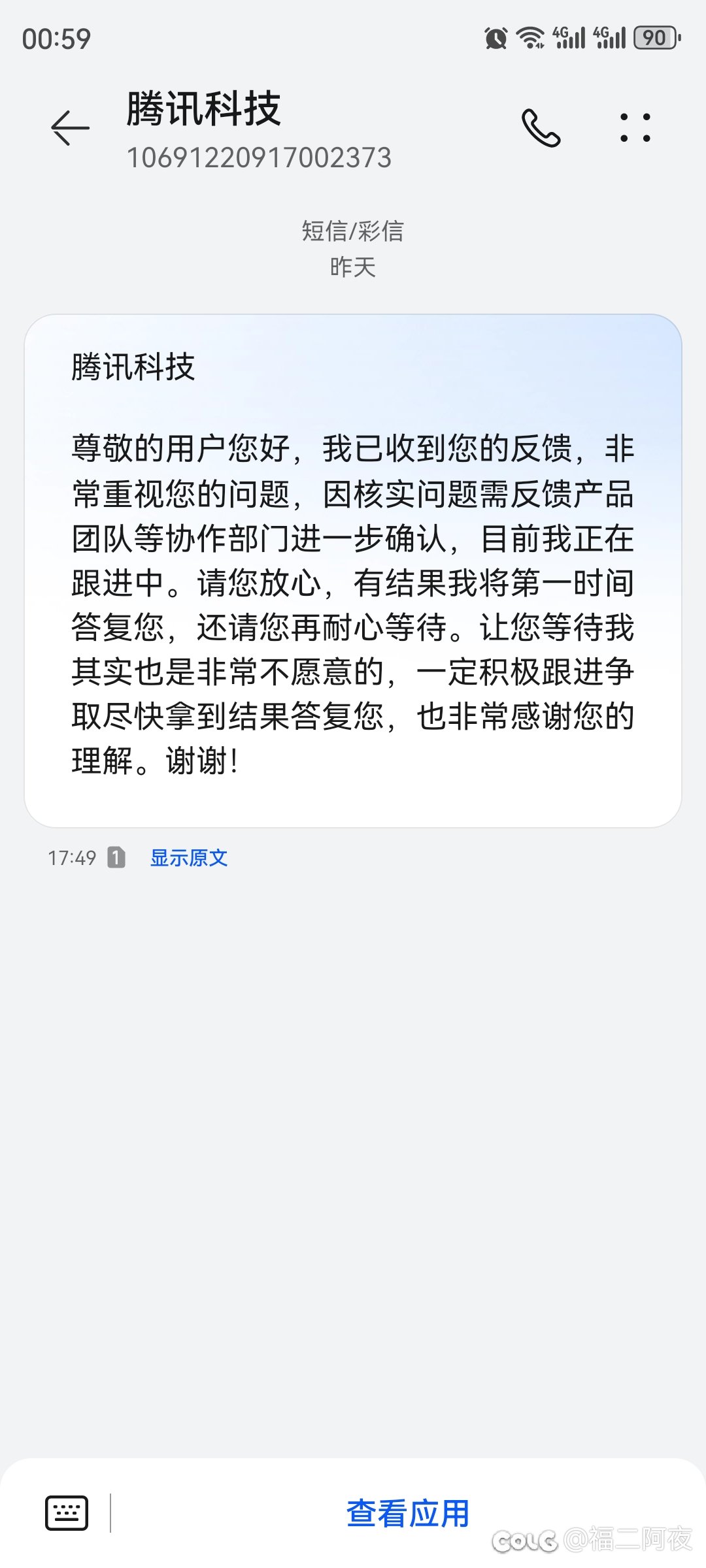
Task: Call the 腾讯科技 sender number
Action: [x=541, y=128]
